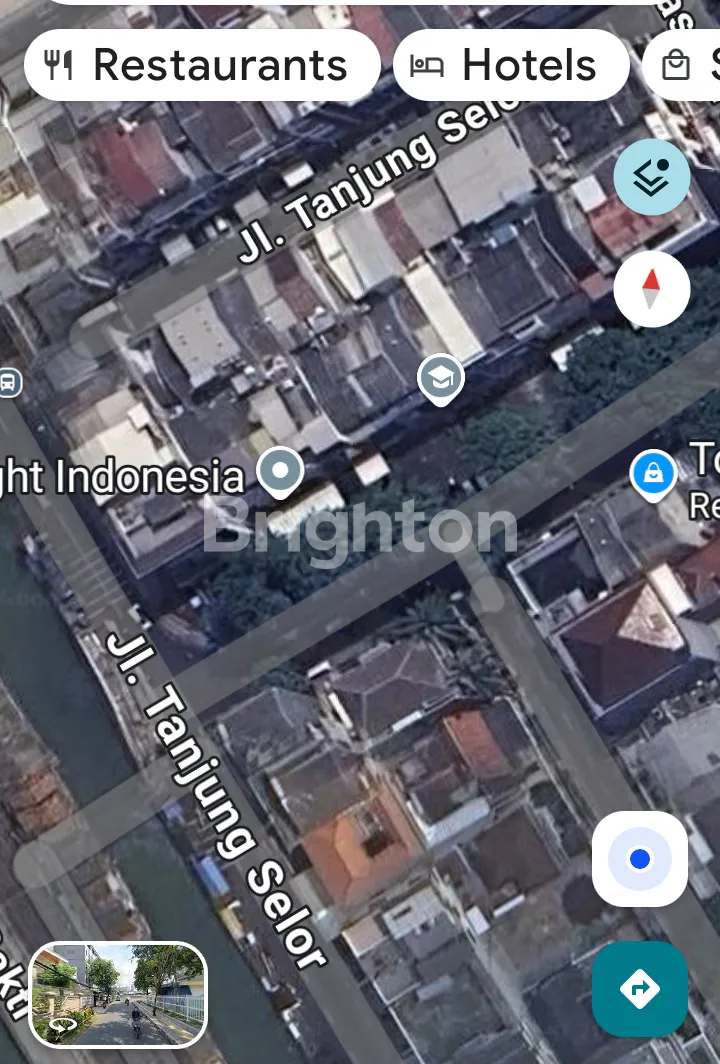Open the Street View preview thumbnail
Screen dimensions: 720x1064
coord(119,994)
